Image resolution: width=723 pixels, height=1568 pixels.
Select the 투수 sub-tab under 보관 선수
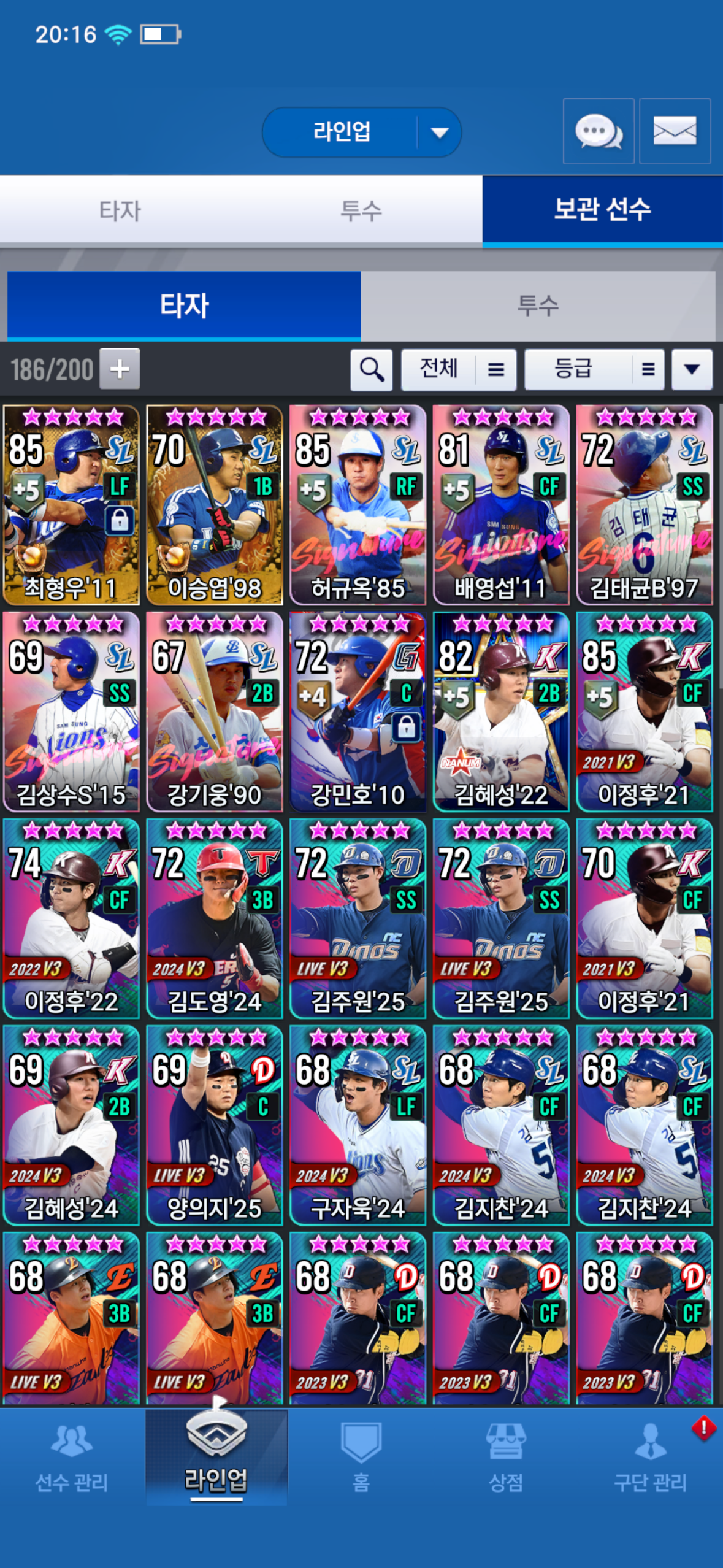[x=538, y=305]
